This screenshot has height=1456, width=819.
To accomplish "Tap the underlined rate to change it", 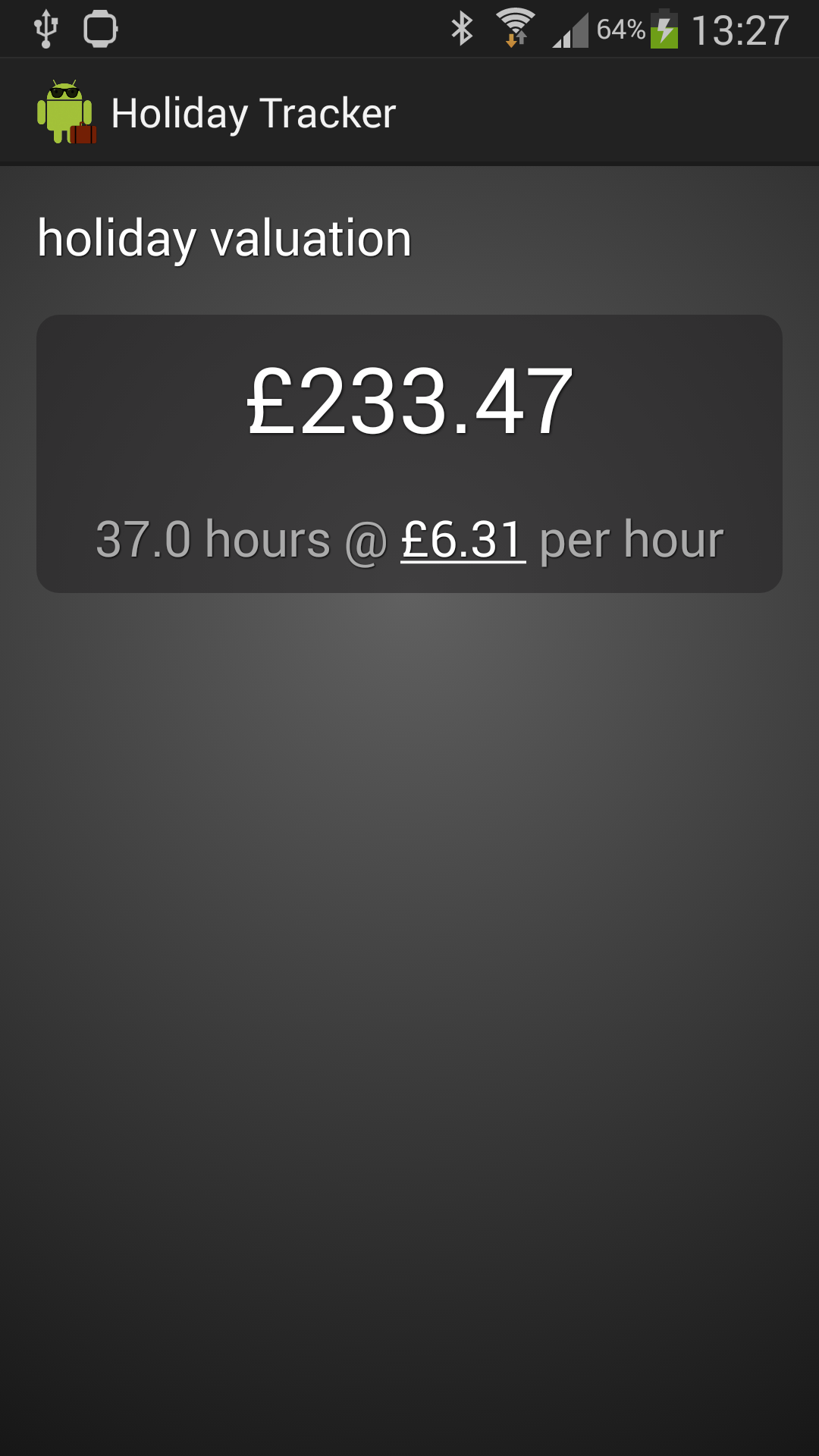I will coord(463,540).
